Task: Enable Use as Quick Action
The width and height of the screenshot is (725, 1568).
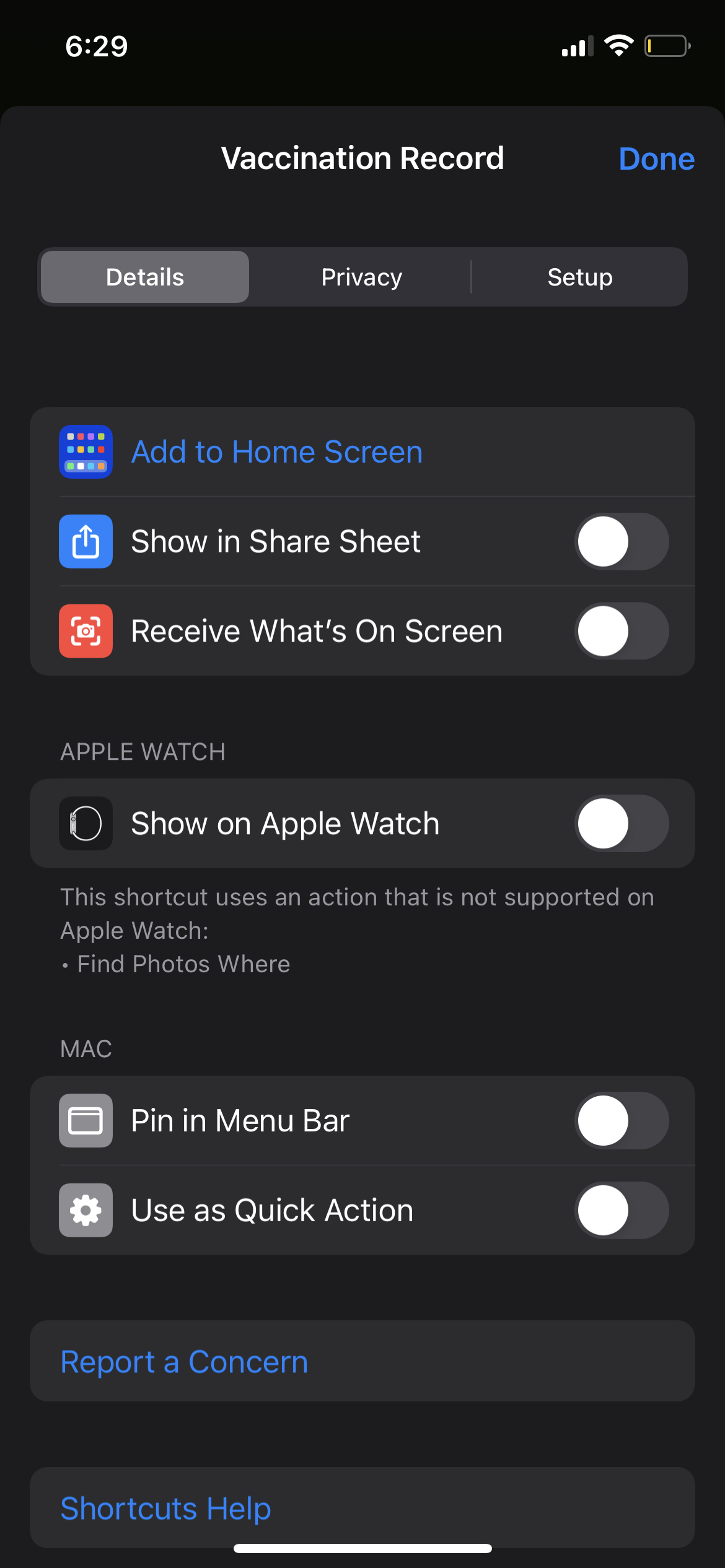Action: [x=621, y=1210]
